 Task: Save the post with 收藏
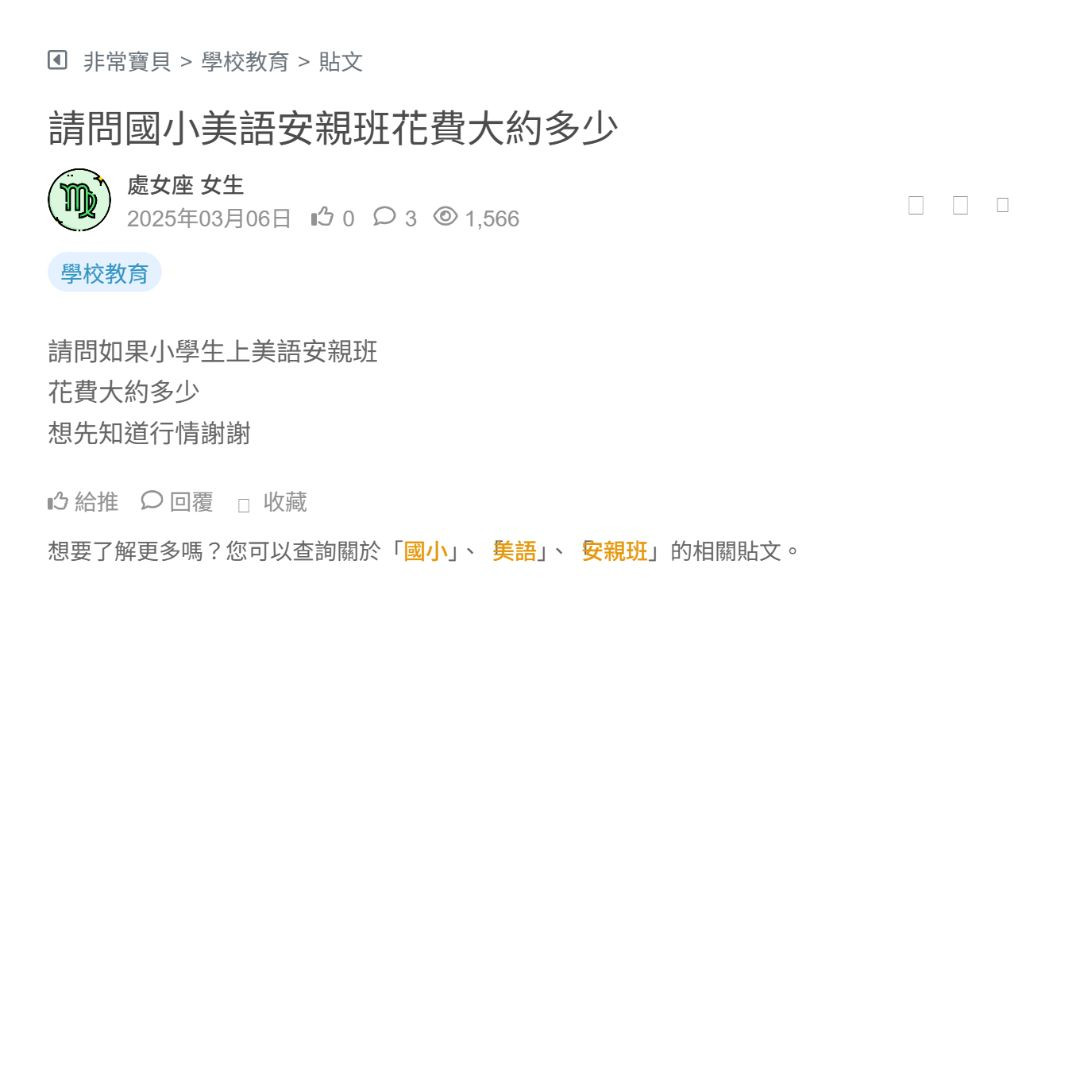[273, 502]
